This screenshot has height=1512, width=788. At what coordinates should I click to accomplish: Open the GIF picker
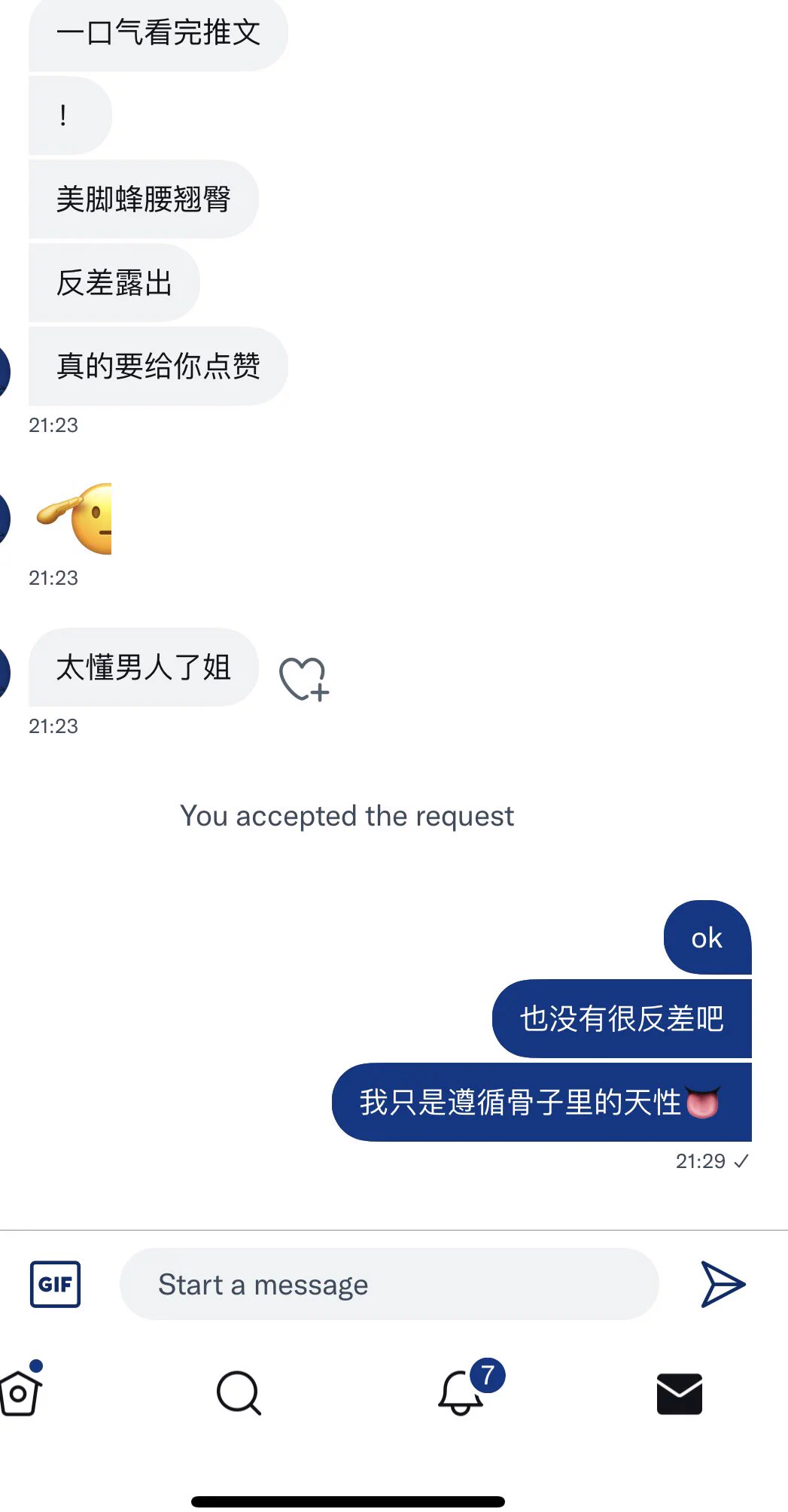point(55,1284)
